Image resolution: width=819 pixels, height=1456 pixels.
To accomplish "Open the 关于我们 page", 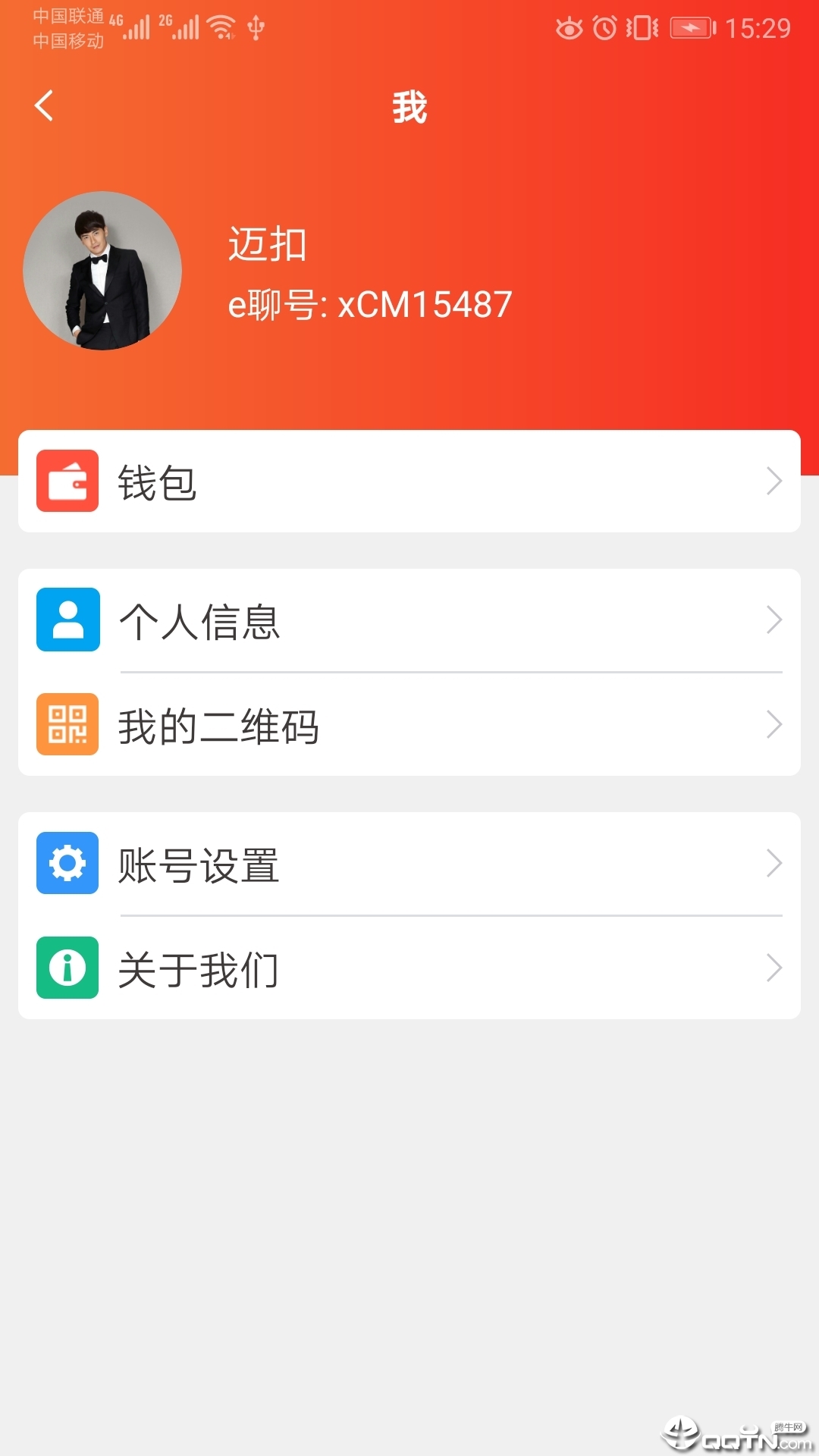I will pos(199,968).
